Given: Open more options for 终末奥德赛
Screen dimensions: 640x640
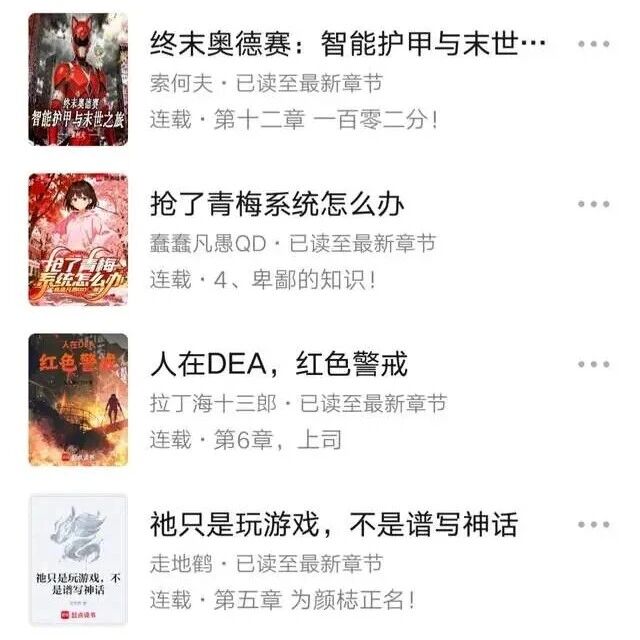Looking at the screenshot, I should click(x=593, y=45).
